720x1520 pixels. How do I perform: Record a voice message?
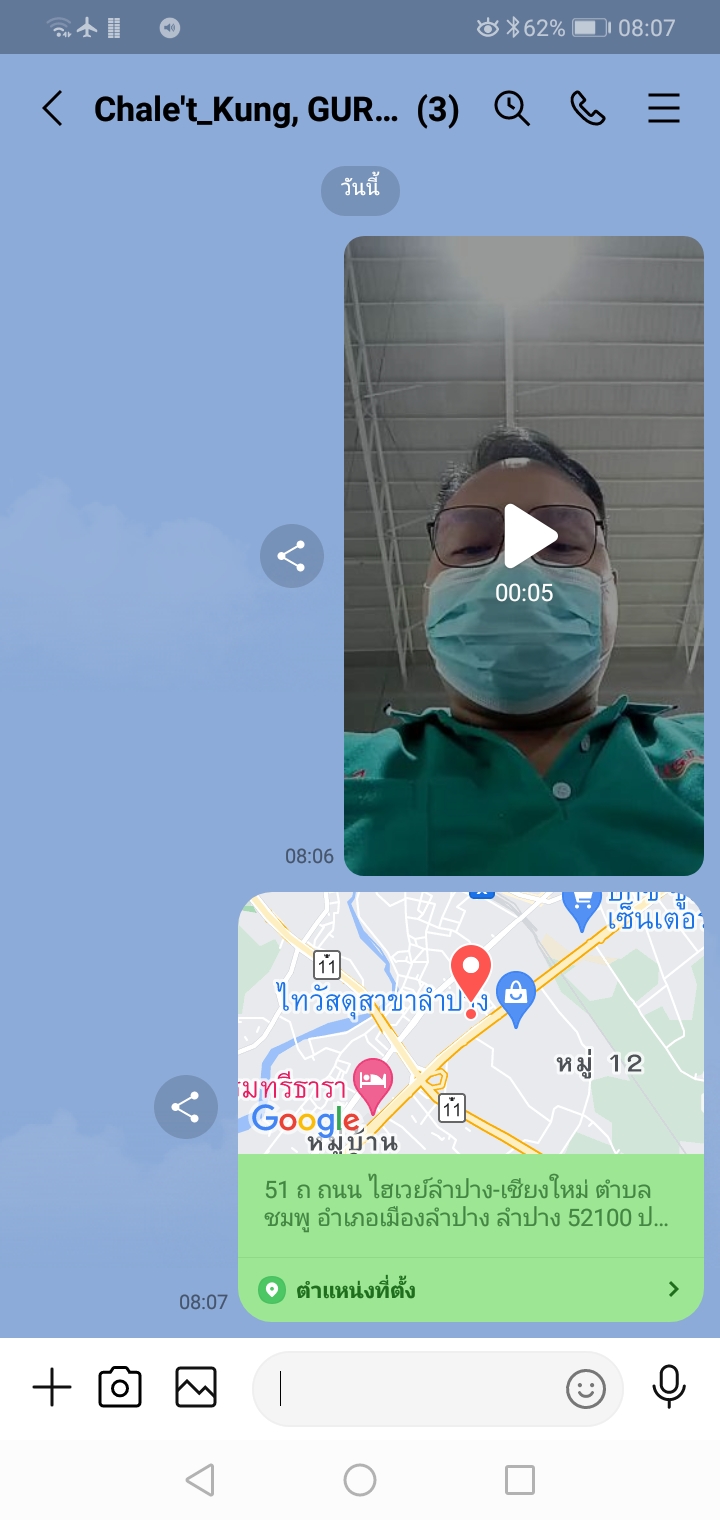669,1387
